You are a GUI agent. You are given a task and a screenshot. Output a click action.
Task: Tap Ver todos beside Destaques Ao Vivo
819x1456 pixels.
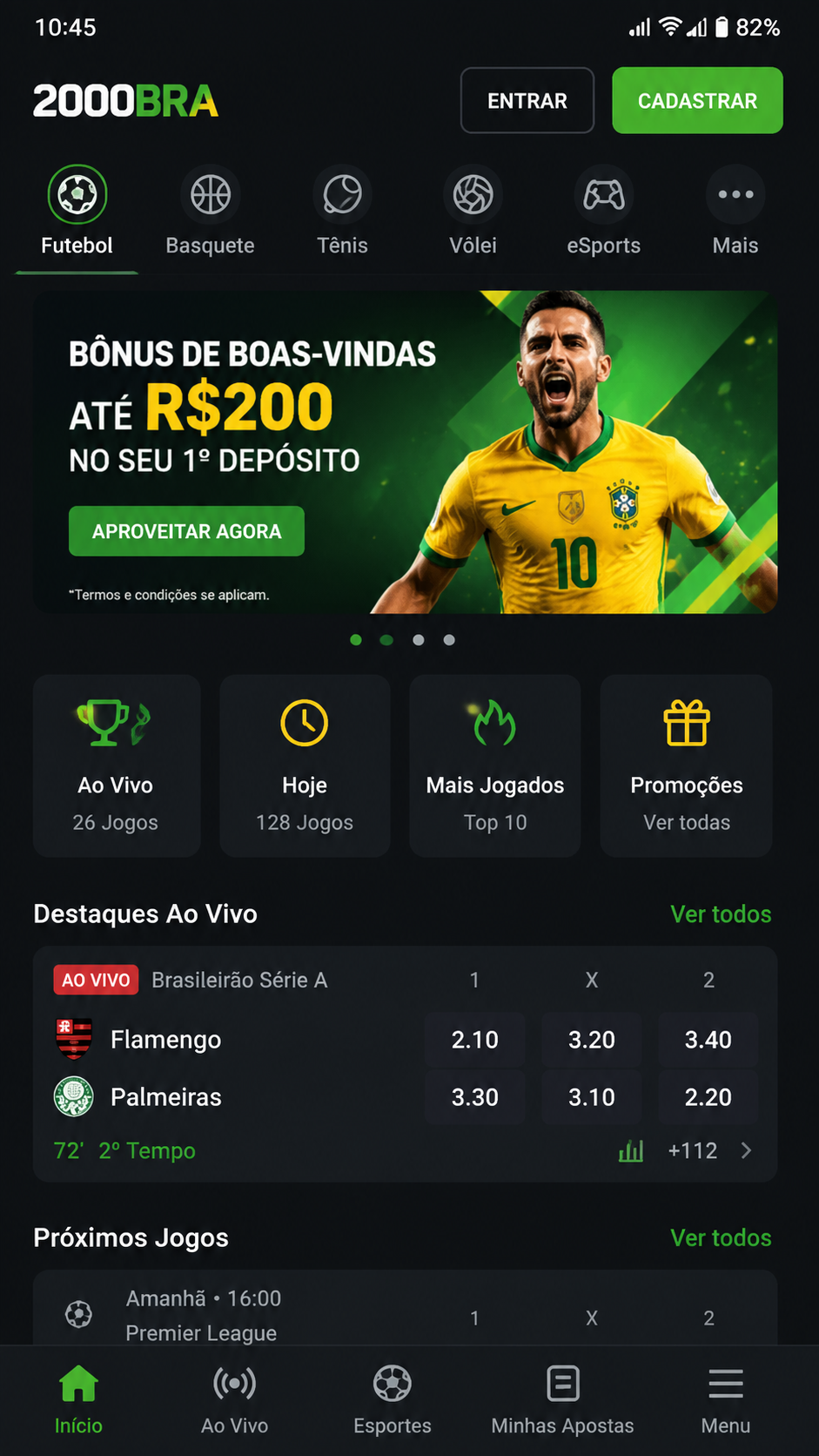pyautogui.click(x=721, y=913)
